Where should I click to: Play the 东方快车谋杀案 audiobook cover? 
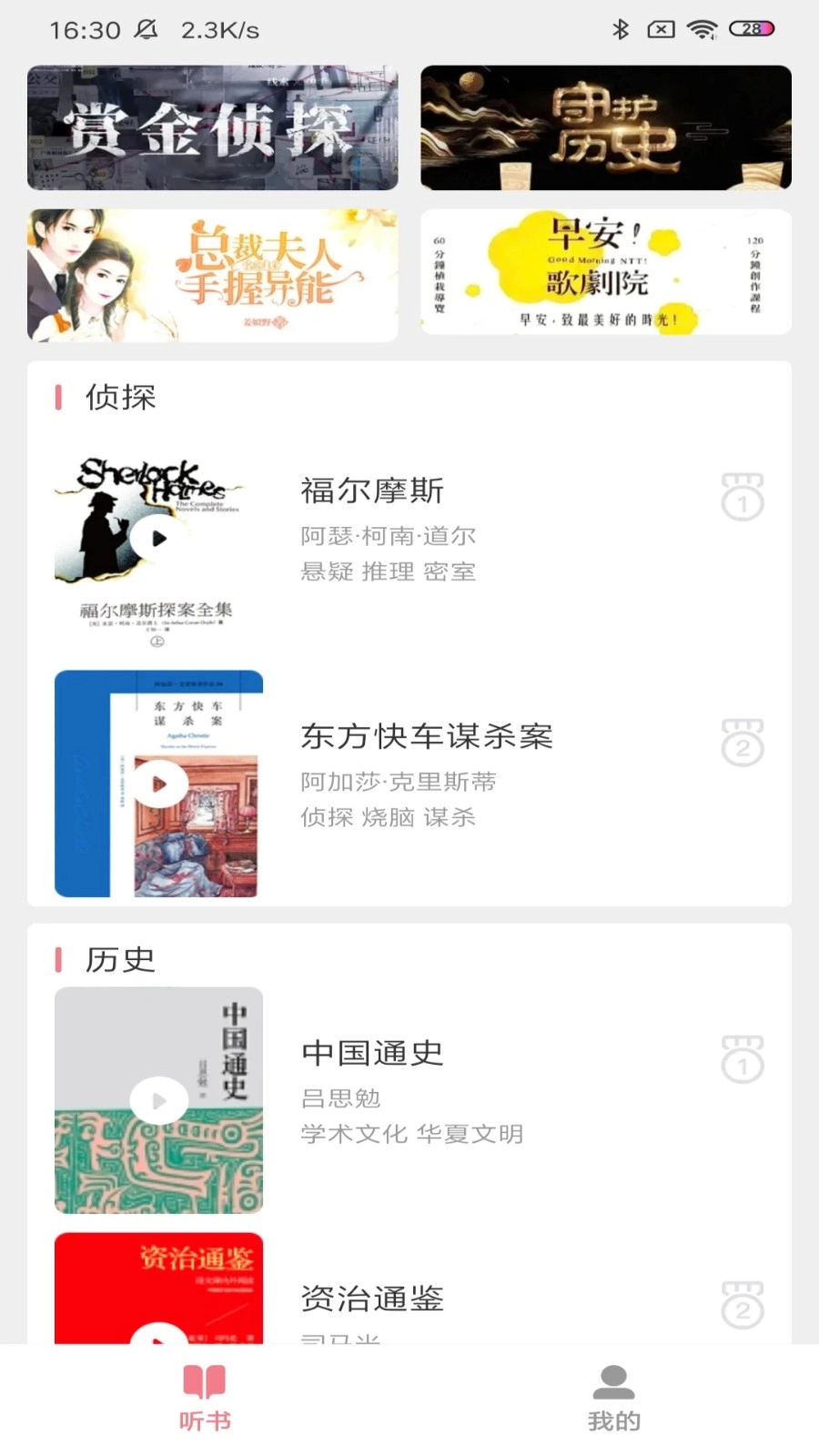click(159, 784)
